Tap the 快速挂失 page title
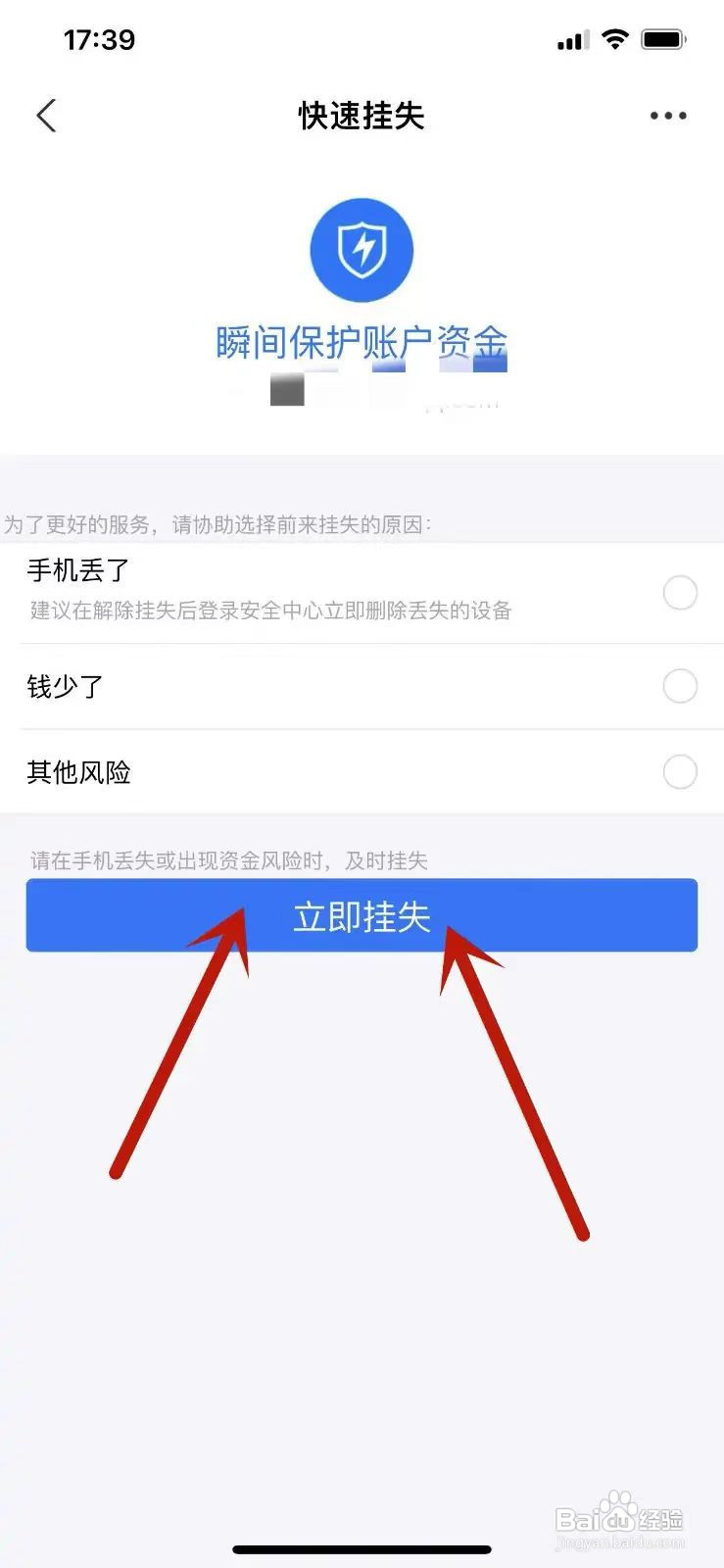The width and height of the screenshot is (724, 1568). click(x=362, y=115)
